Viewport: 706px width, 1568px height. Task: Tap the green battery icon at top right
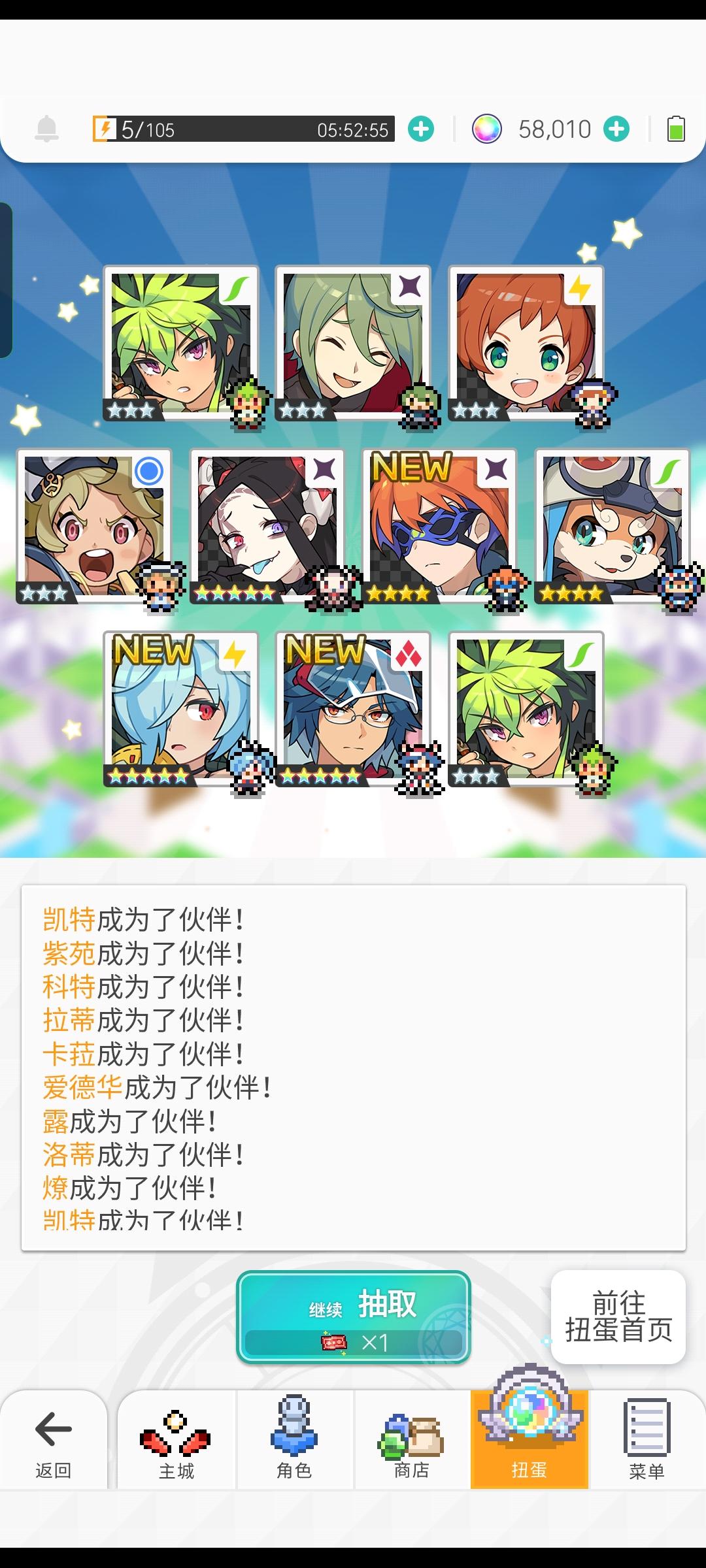pyautogui.click(x=675, y=128)
